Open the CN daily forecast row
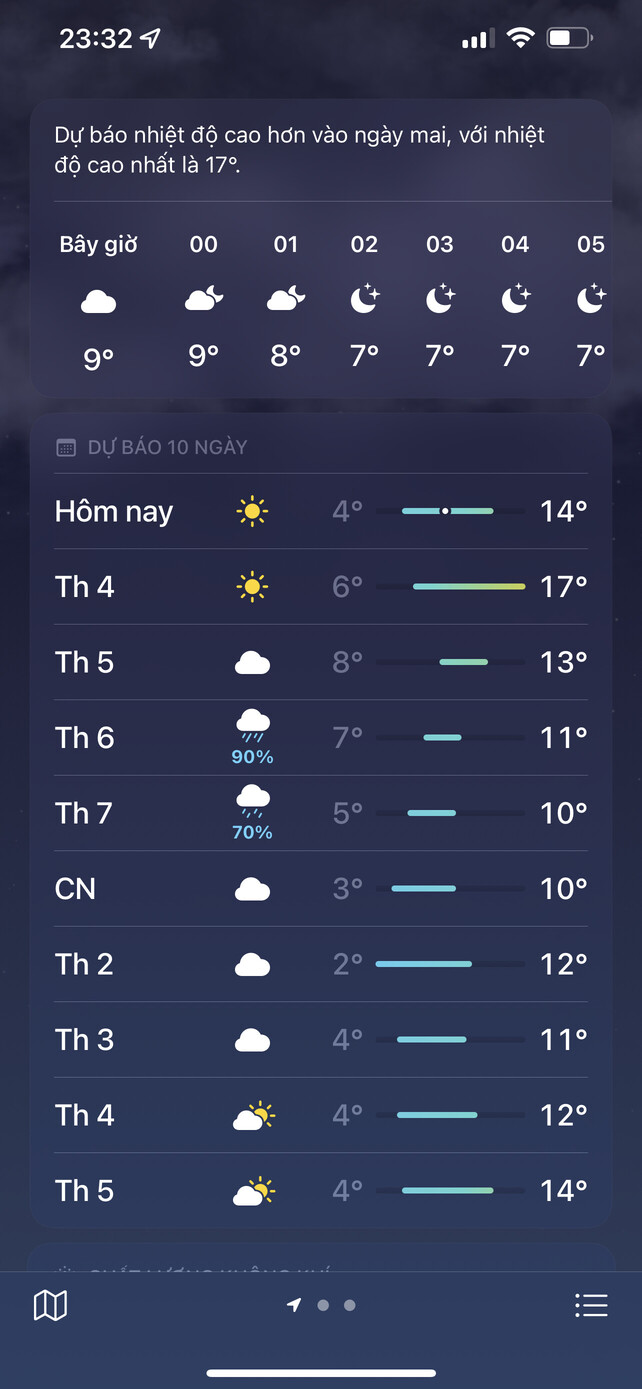The width and height of the screenshot is (642, 1389). (320, 888)
